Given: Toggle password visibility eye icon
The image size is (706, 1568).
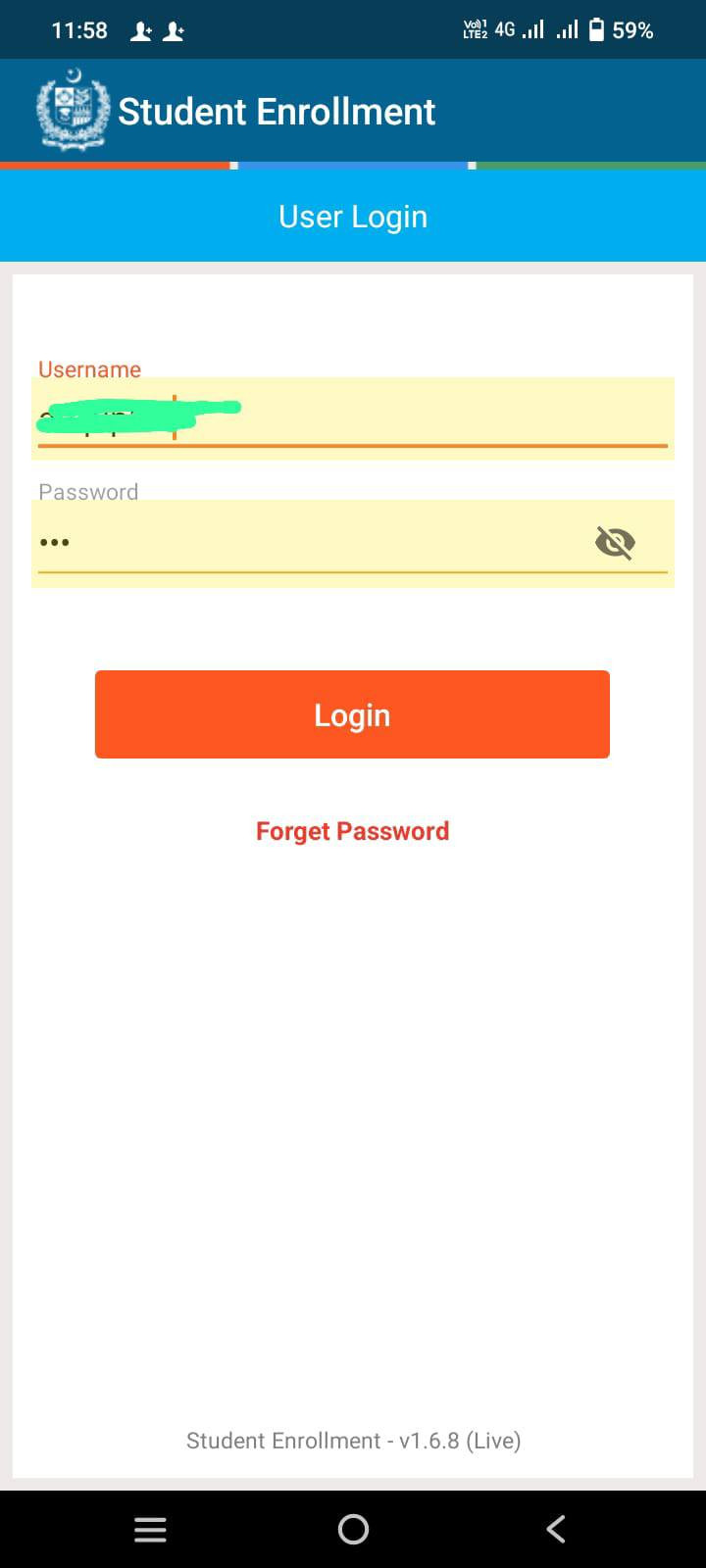Looking at the screenshot, I should click(x=615, y=542).
